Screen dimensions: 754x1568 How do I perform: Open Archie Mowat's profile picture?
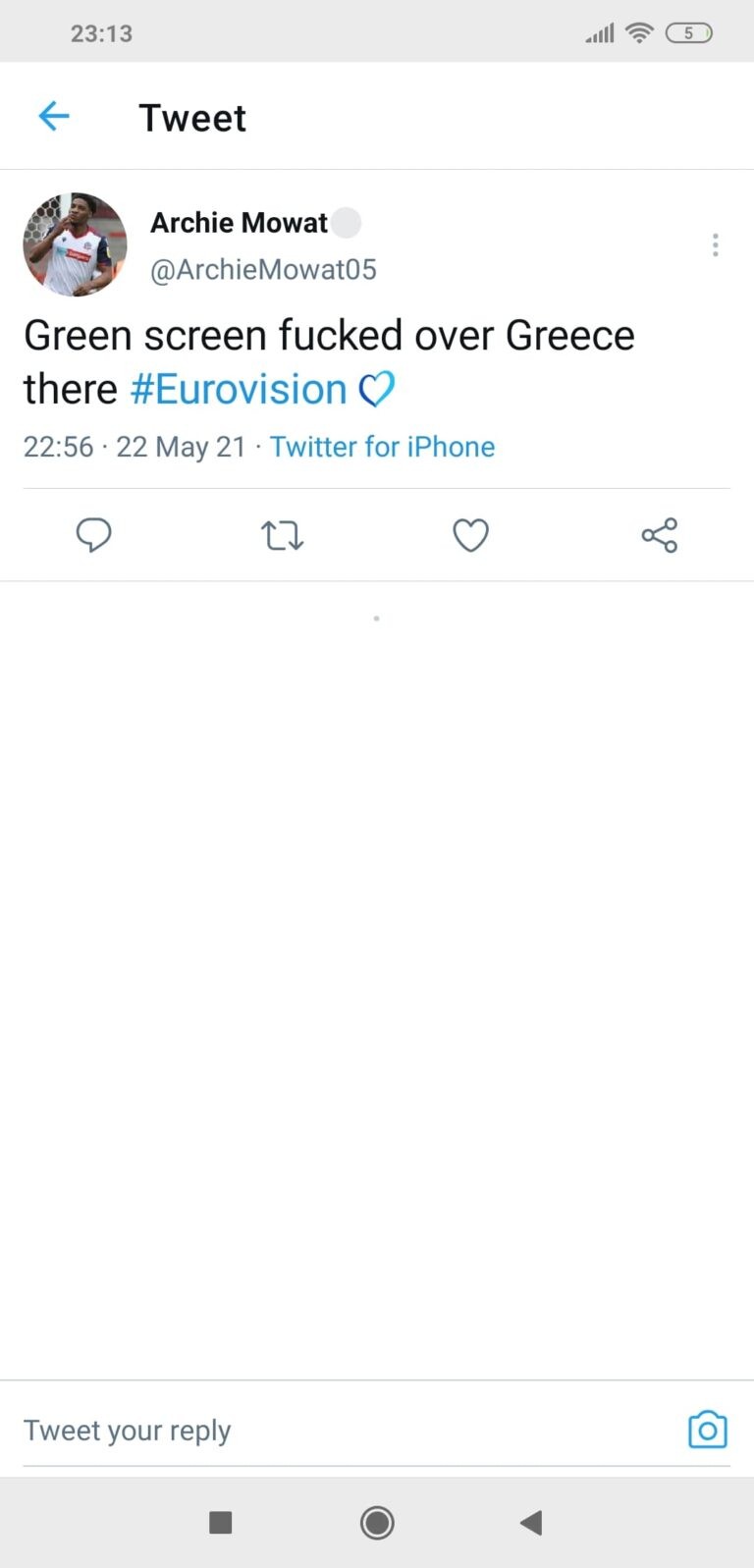point(75,244)
